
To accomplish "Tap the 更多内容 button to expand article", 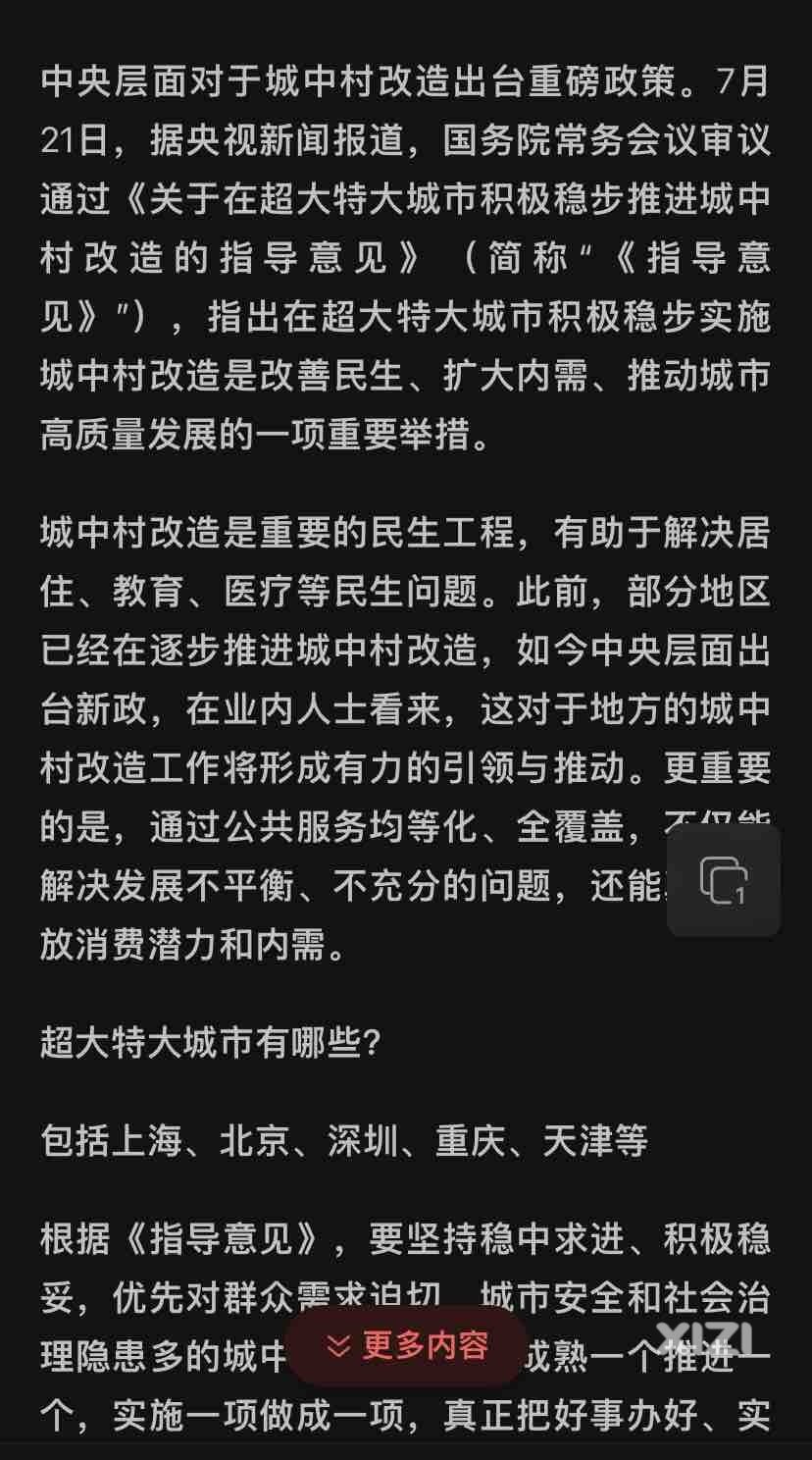I will coord(407,1345).
